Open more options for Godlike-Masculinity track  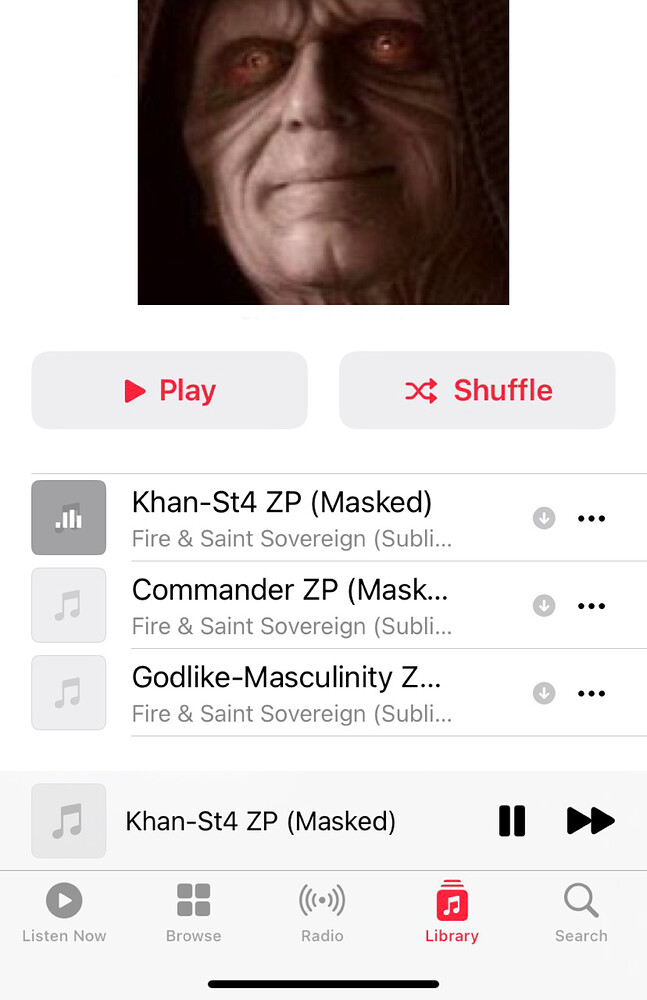[592, 693]
